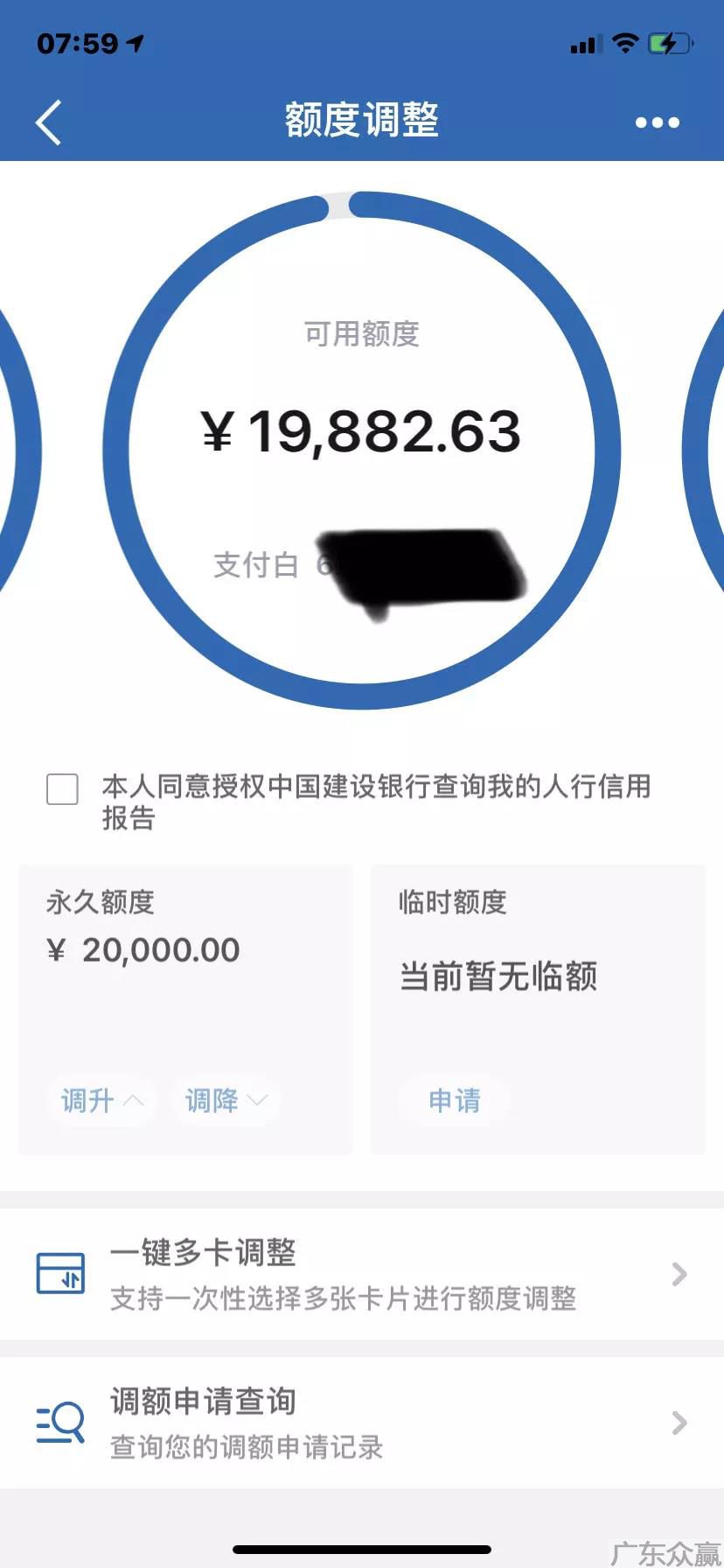Open 一键多卡调整 row

(x=362, y=1274)
